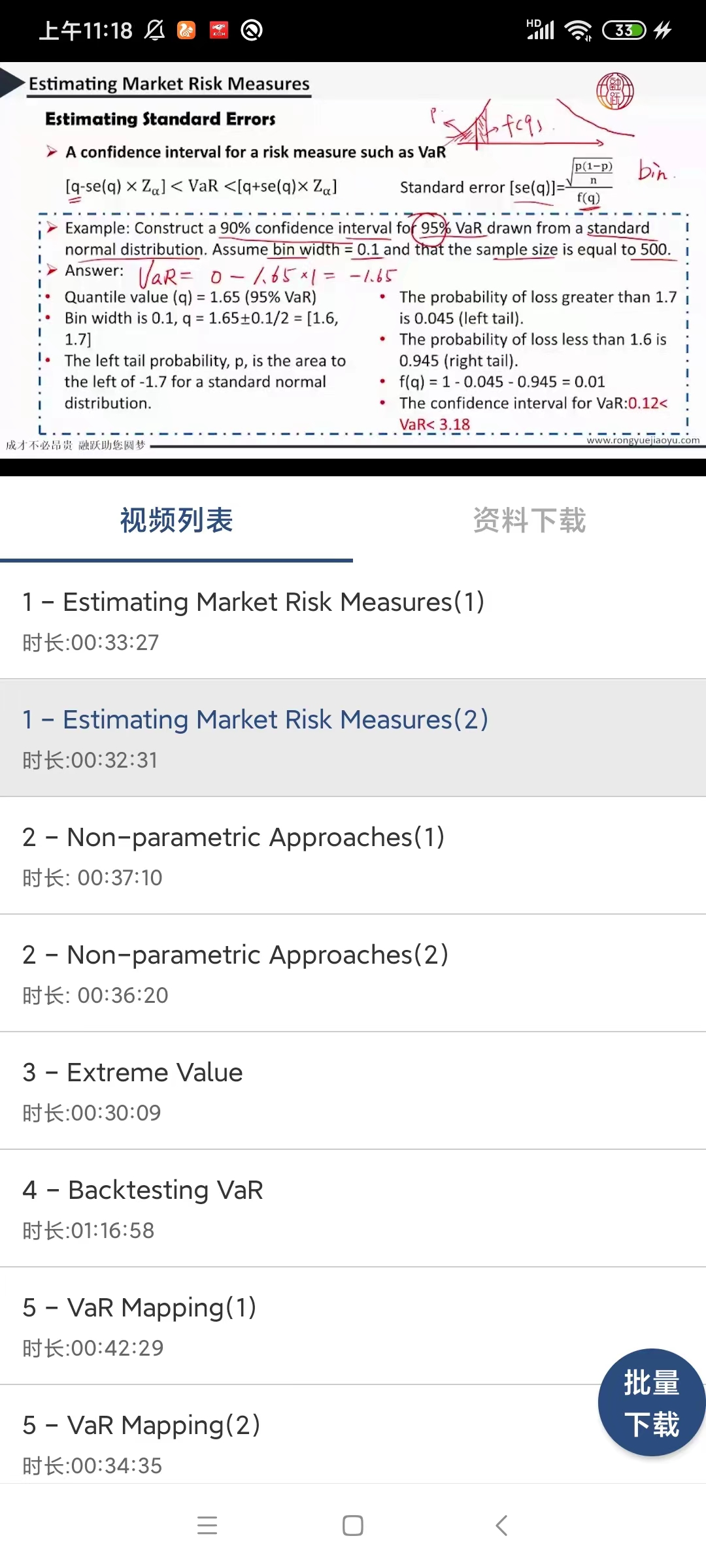Go to the home screen via system home button
Viewport: 706px width, 1568px height.
click(353, 1526)
